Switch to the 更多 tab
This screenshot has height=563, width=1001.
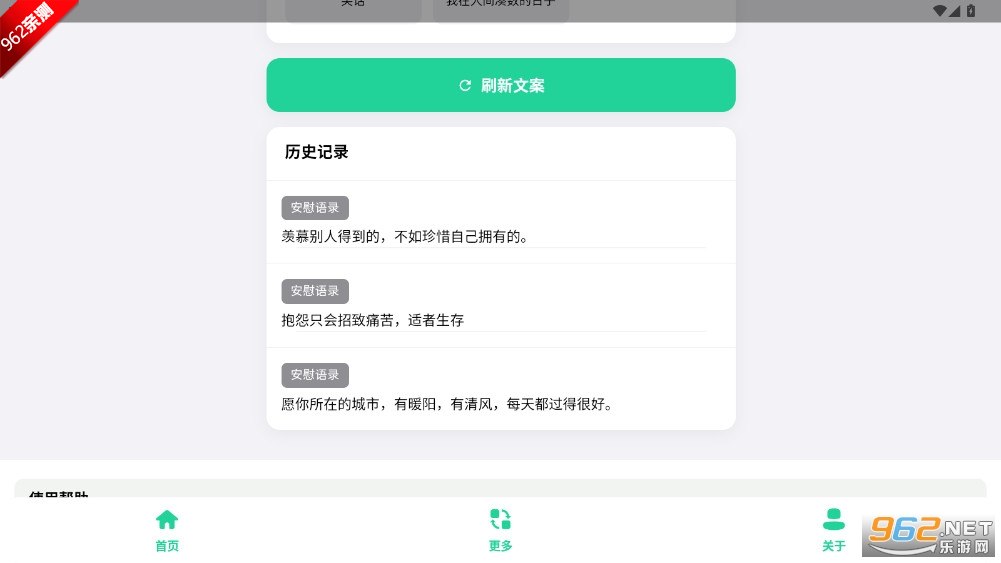click(x=500, y=530)
